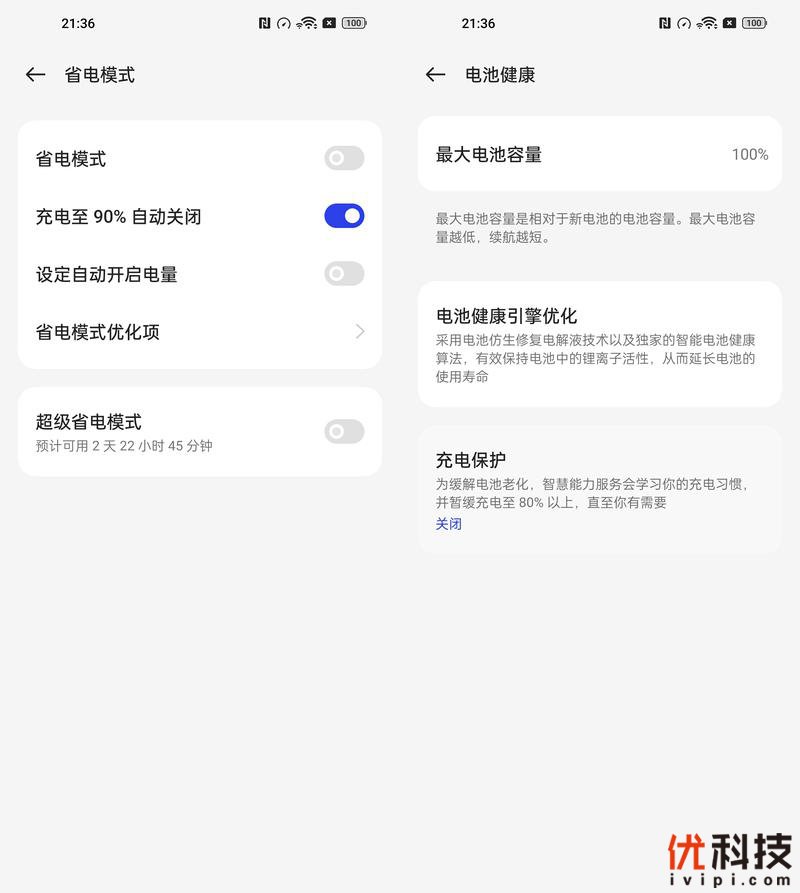Go back from the 电池健康 page
800x893 pixels.
click(x=435, y=74)
